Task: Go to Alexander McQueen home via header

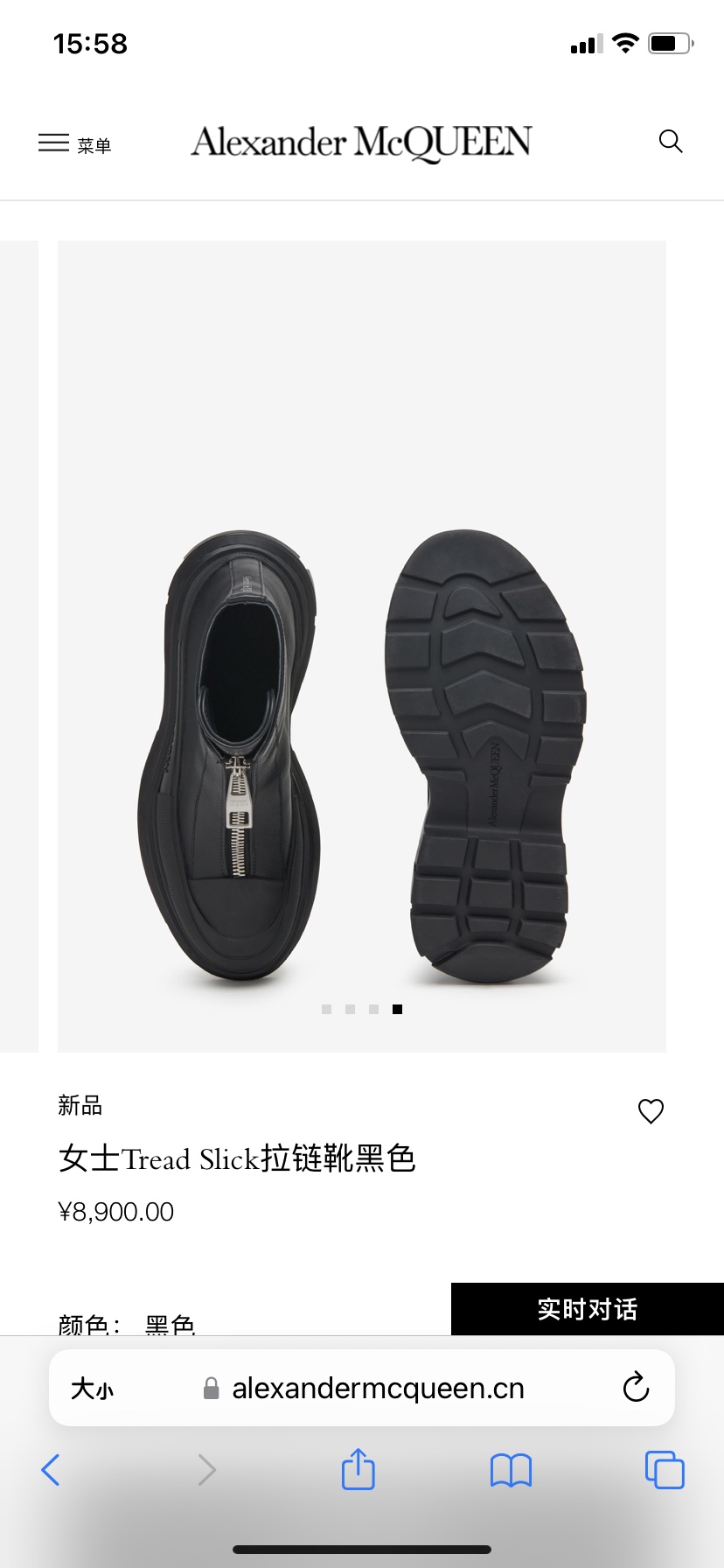Action: pos(361,143)
